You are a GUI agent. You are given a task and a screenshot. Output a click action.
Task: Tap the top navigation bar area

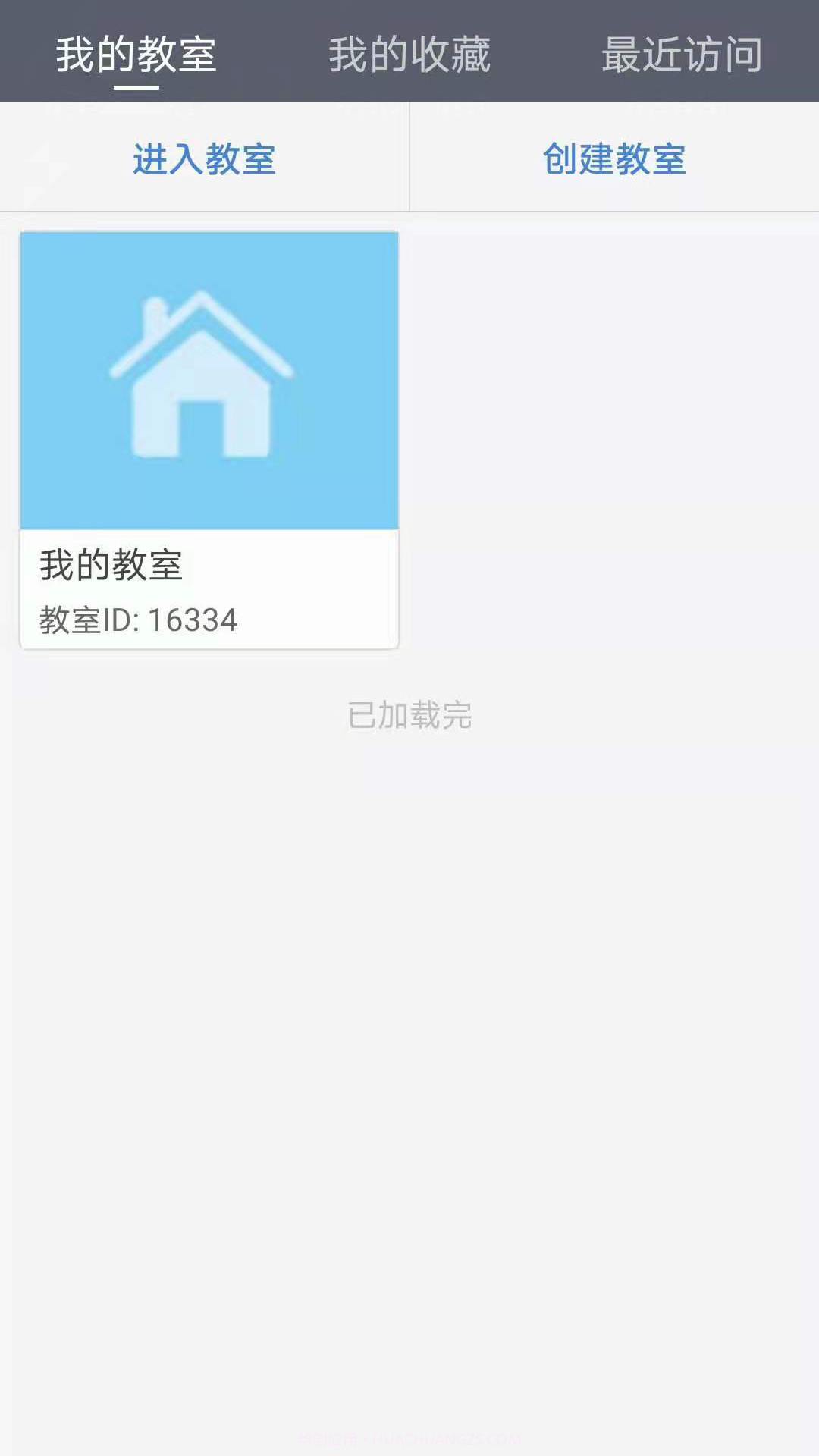click(x=409, y=53)
